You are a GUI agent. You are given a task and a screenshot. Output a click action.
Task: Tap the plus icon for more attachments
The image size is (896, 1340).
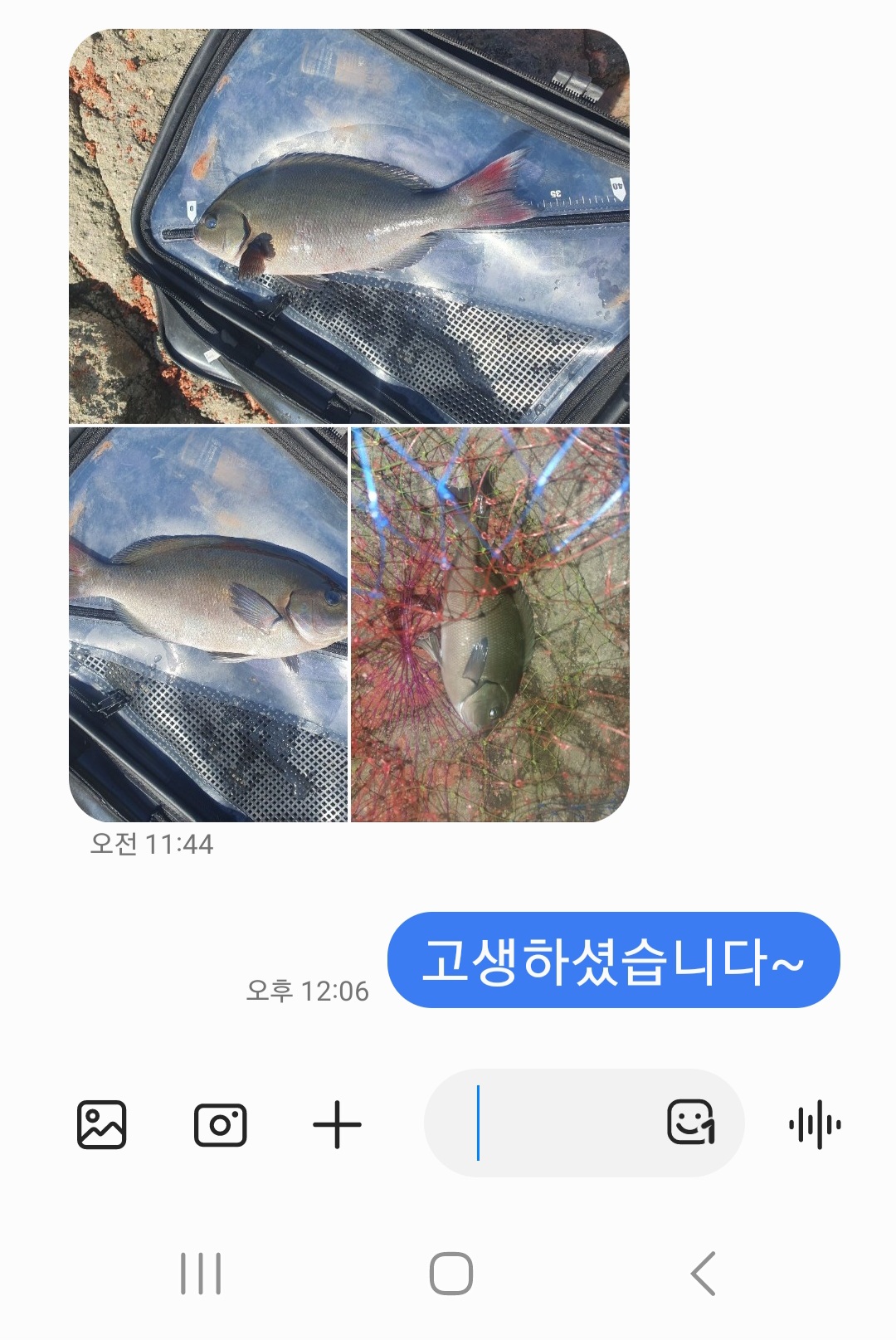[337, 1125]
